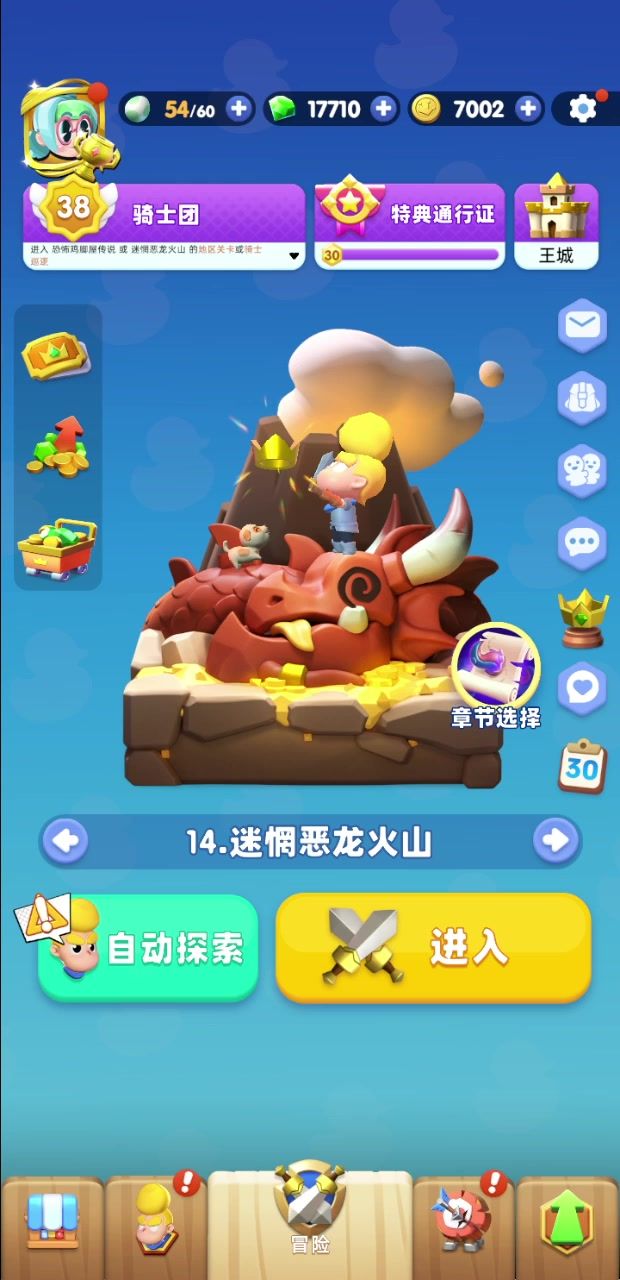
Task: Open the mailbox envelope icon
Action: tap(581, 324)
